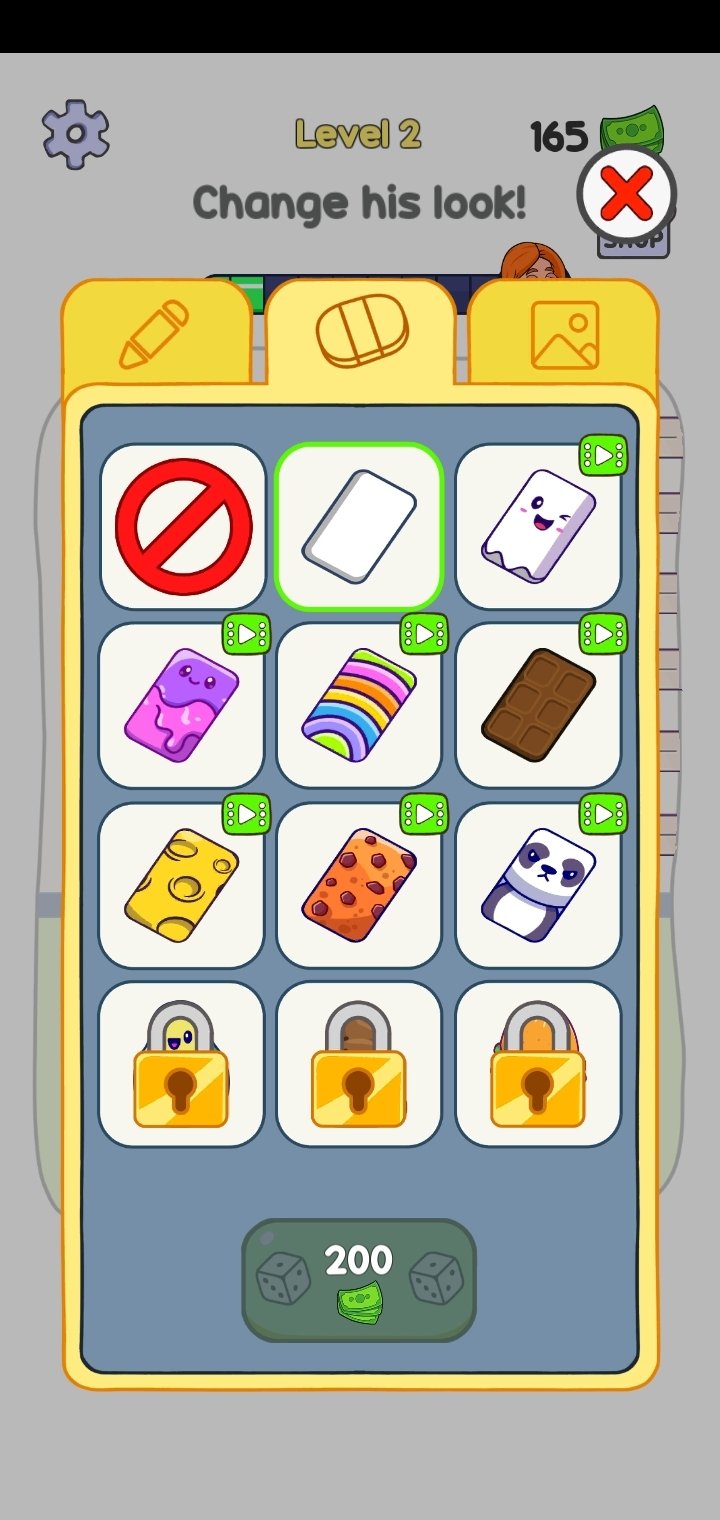The height and width of the screenshot is (1520, 720).
Task: Unlock the purple jelly eraser skin
Action: point(183,705)
